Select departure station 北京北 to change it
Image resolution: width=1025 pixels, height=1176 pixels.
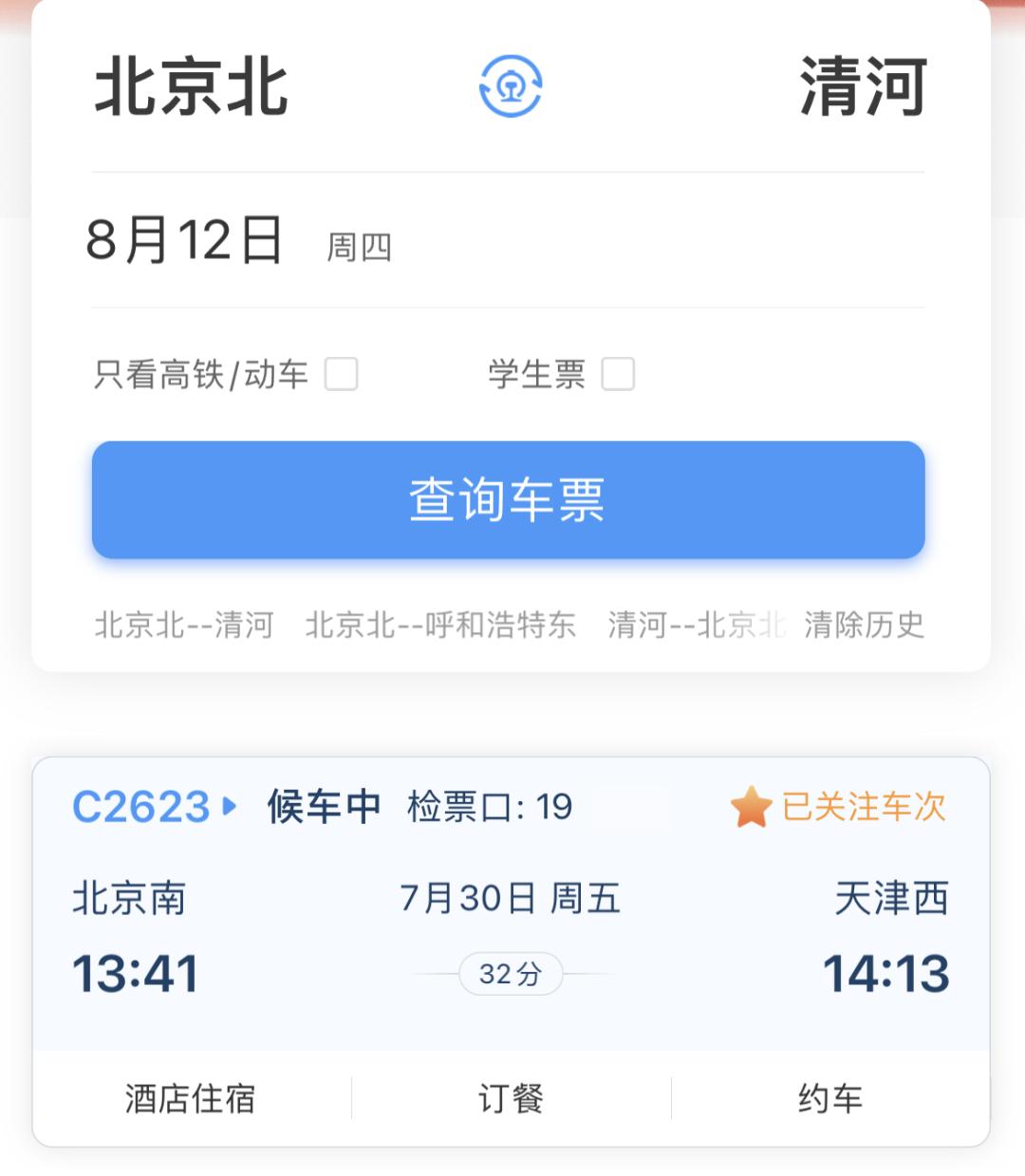coord(190,88)
